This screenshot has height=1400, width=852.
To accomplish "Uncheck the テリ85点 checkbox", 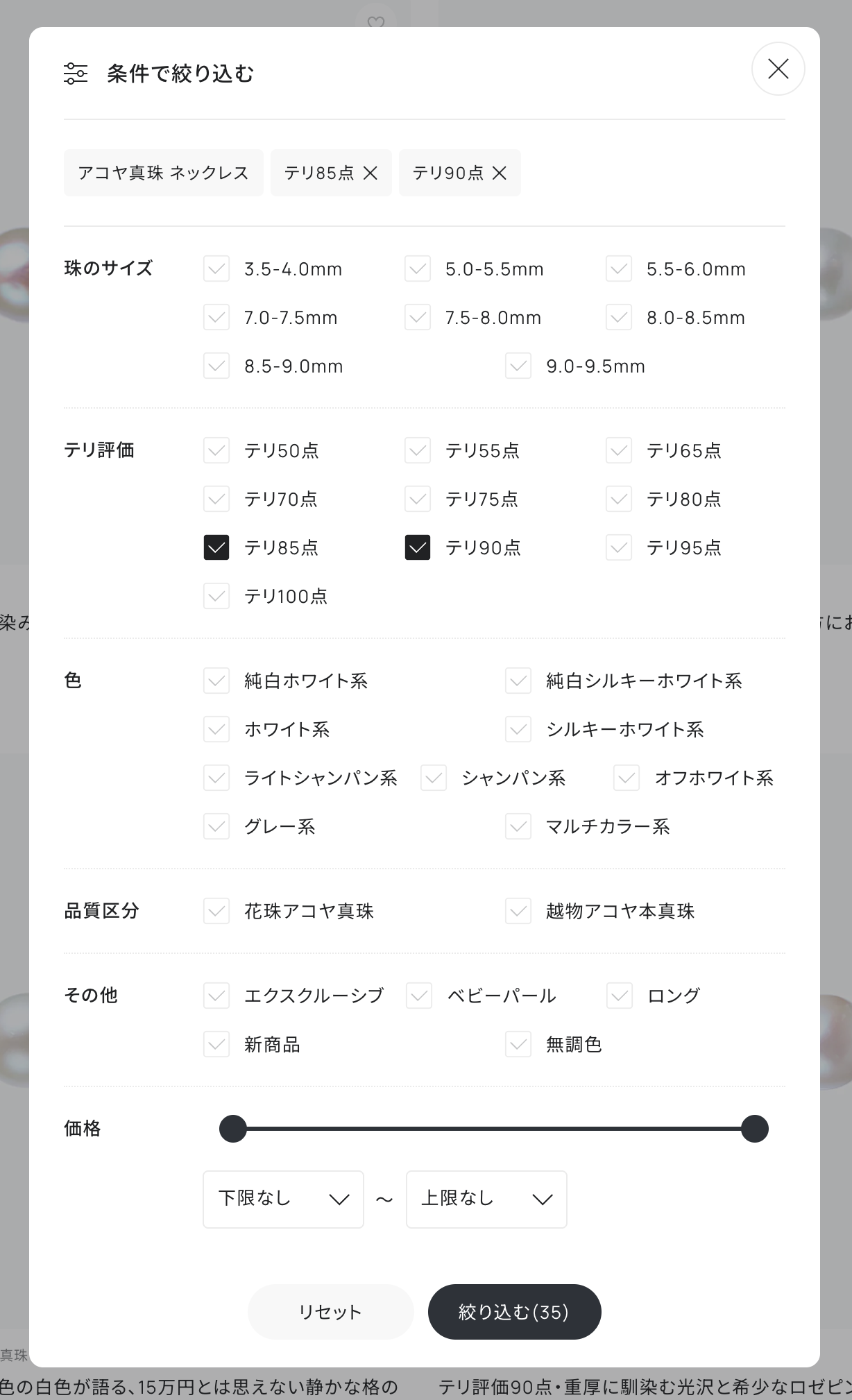I will pos(216,548).
